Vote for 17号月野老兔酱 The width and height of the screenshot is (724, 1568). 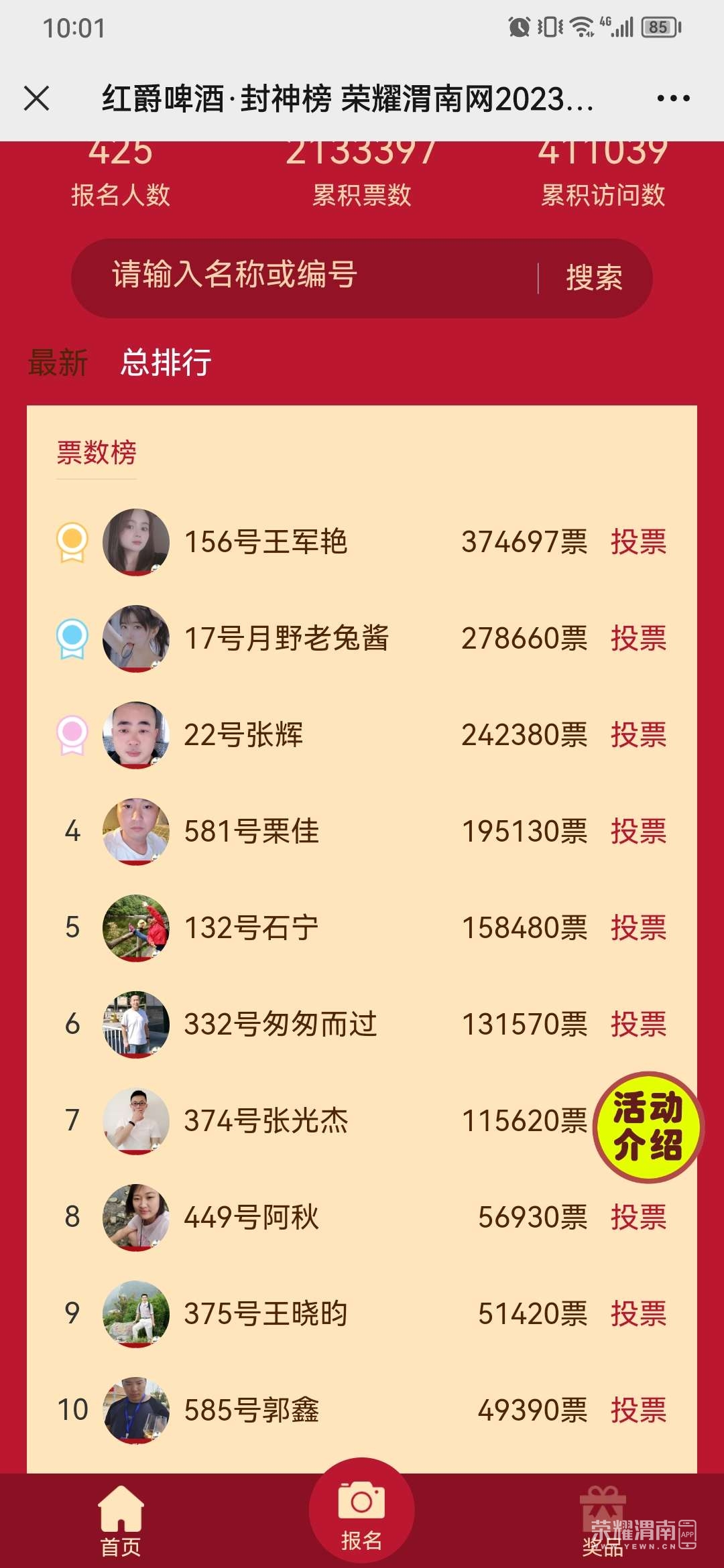coord(638,639)
